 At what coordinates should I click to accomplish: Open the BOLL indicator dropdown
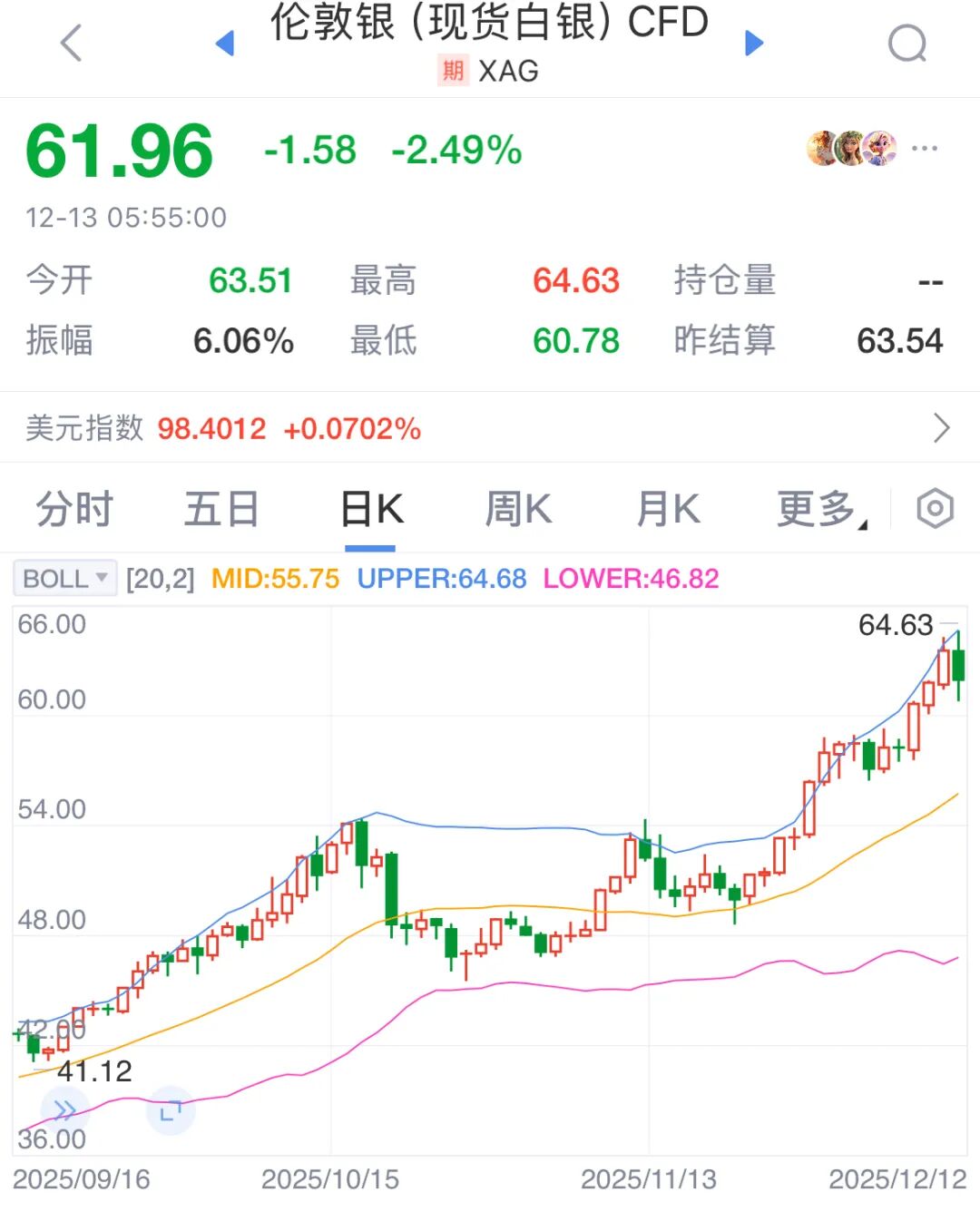(65, 578)
